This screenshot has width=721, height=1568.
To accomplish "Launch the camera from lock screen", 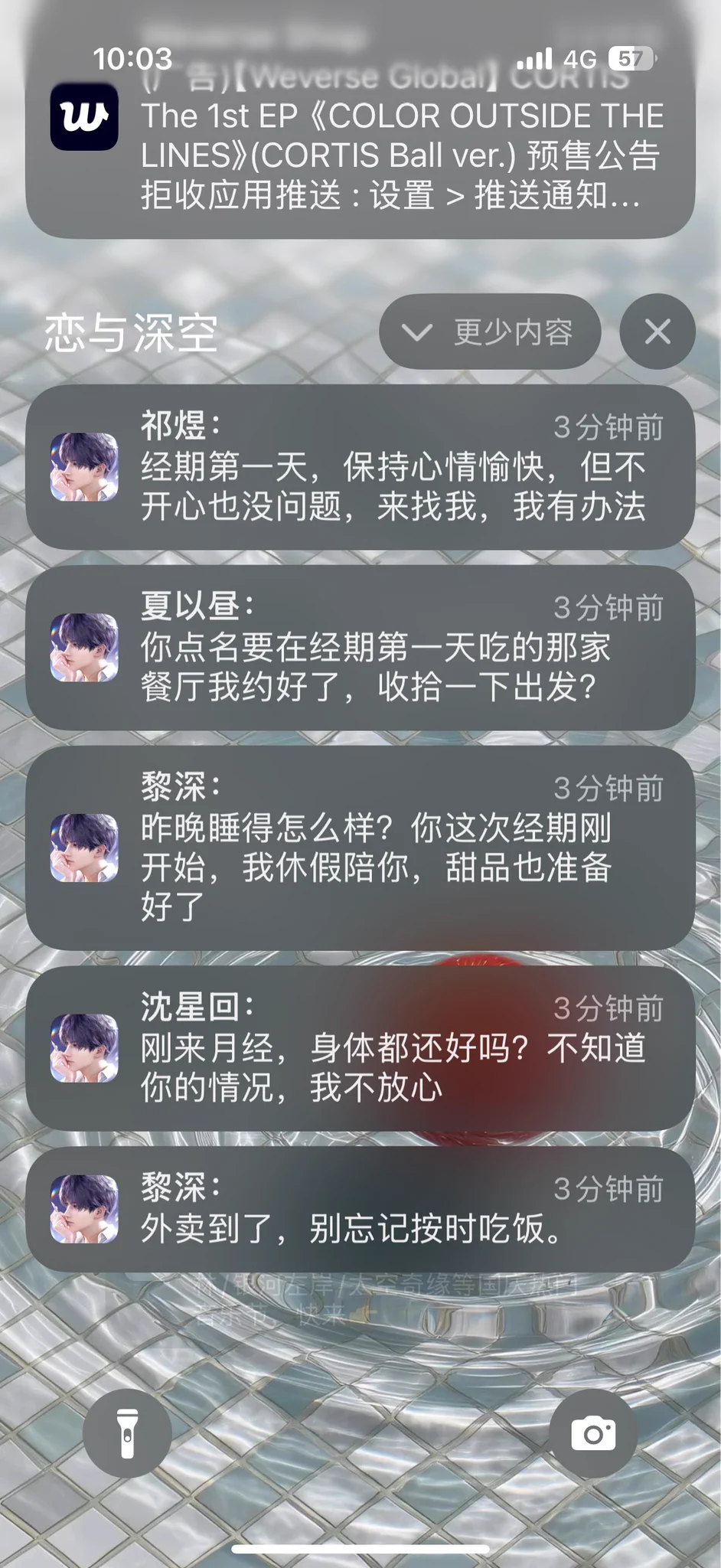I will coord(593,1433).
